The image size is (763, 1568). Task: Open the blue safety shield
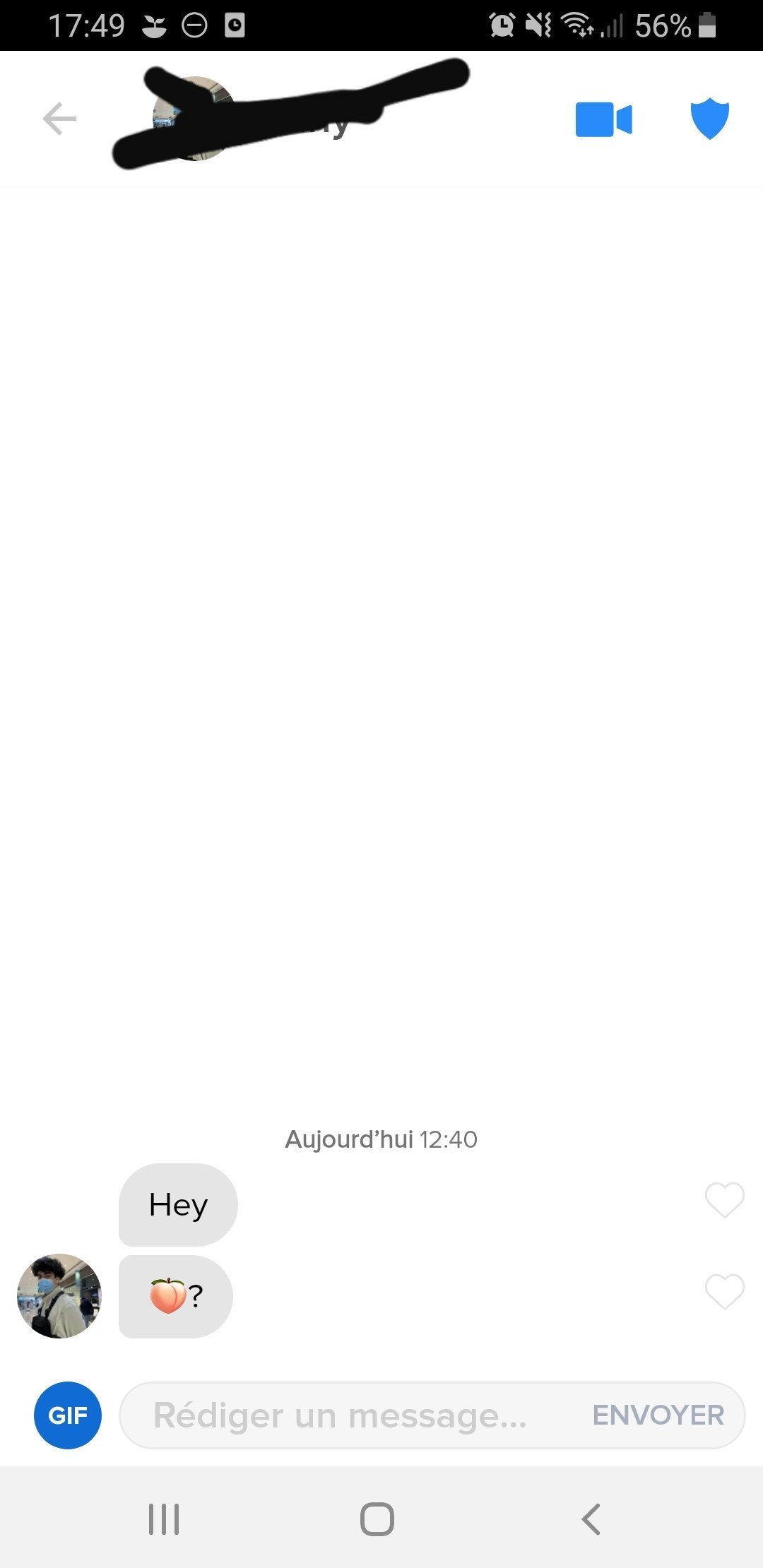pyautogui.click(x=709, y=119)
